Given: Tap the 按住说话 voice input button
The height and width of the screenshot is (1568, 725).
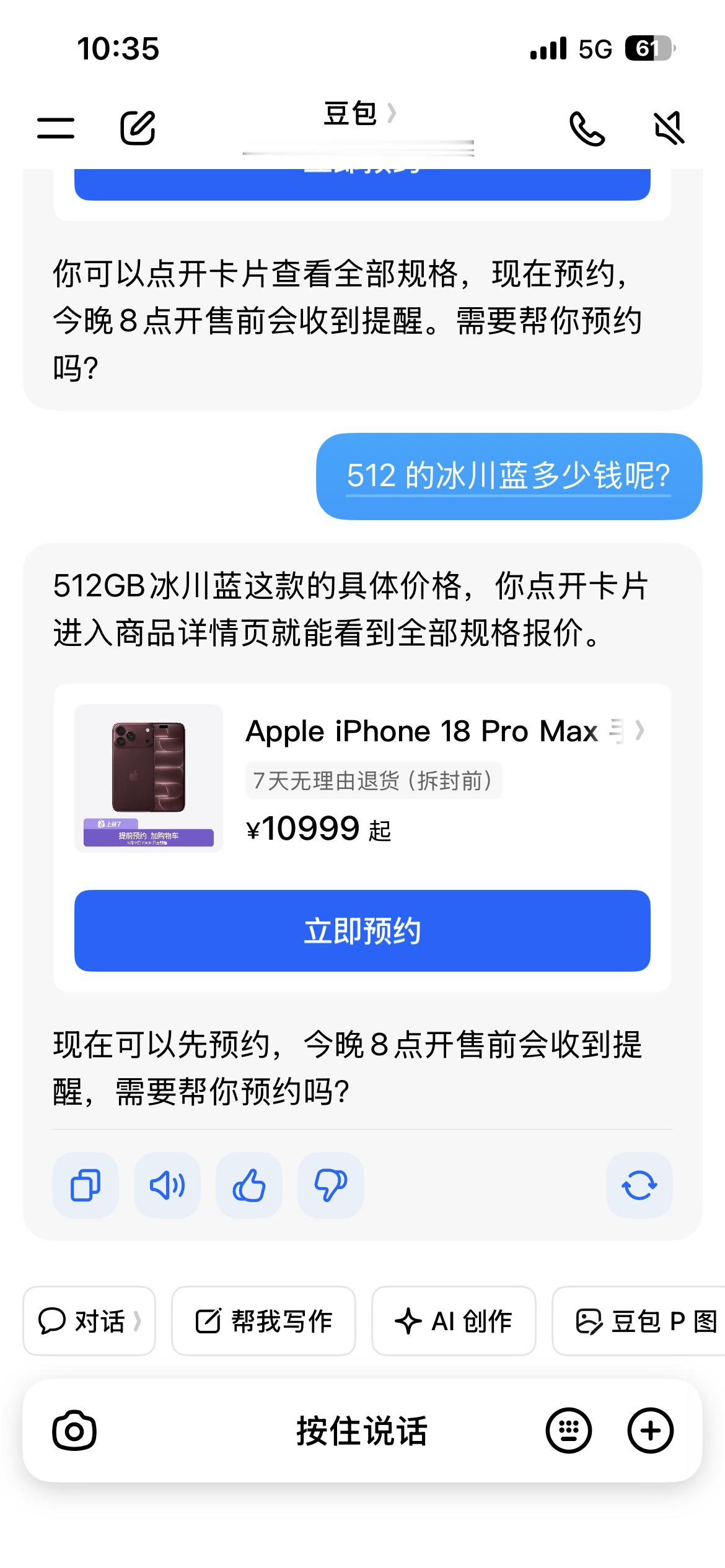Looking at the screenshot, I should point(362,1431).
